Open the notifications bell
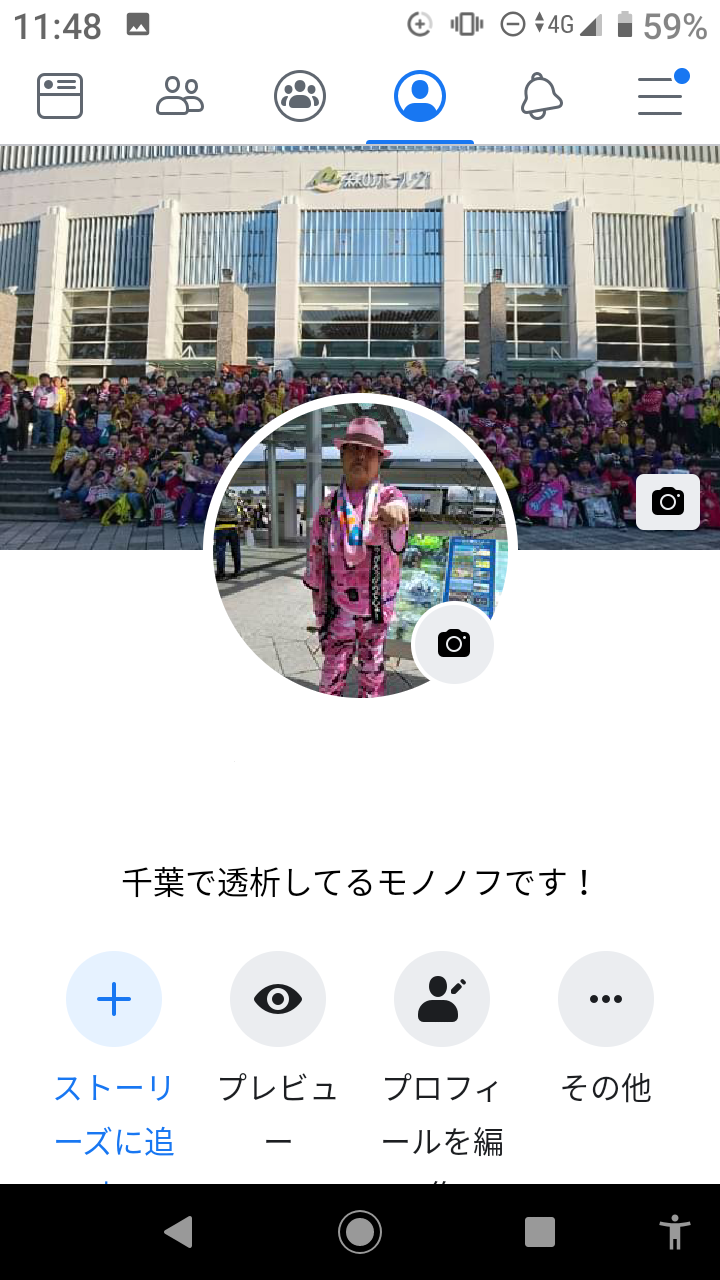 (541, 96)
